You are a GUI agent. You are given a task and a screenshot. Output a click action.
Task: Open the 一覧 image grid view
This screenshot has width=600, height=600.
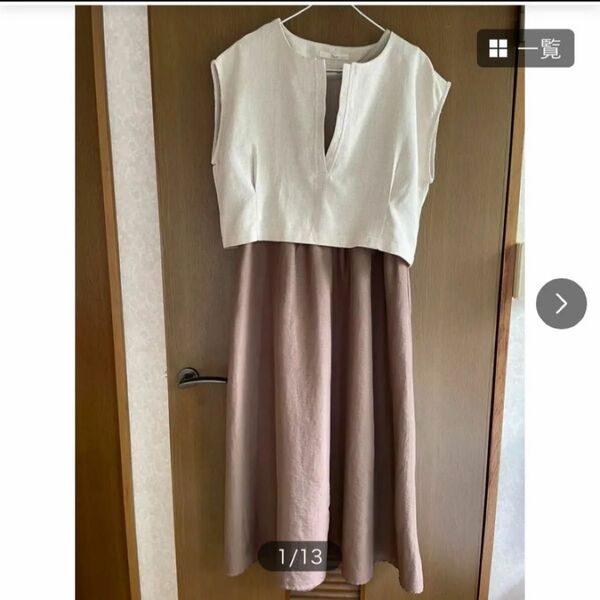click(525, 48)
